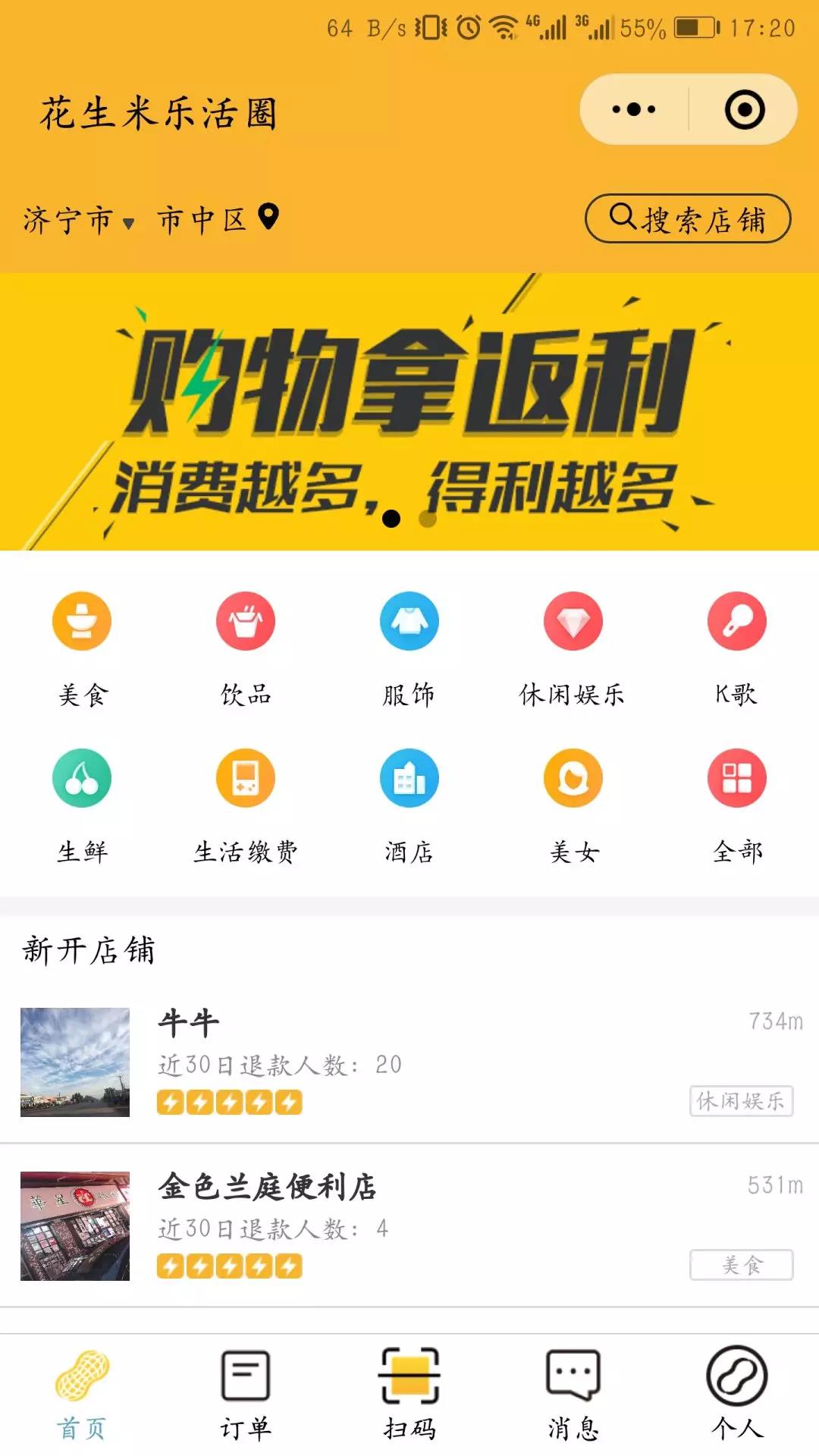Open the 购物拿返利 promotional banner
The image size is (819, 1456).
[409, 411]
